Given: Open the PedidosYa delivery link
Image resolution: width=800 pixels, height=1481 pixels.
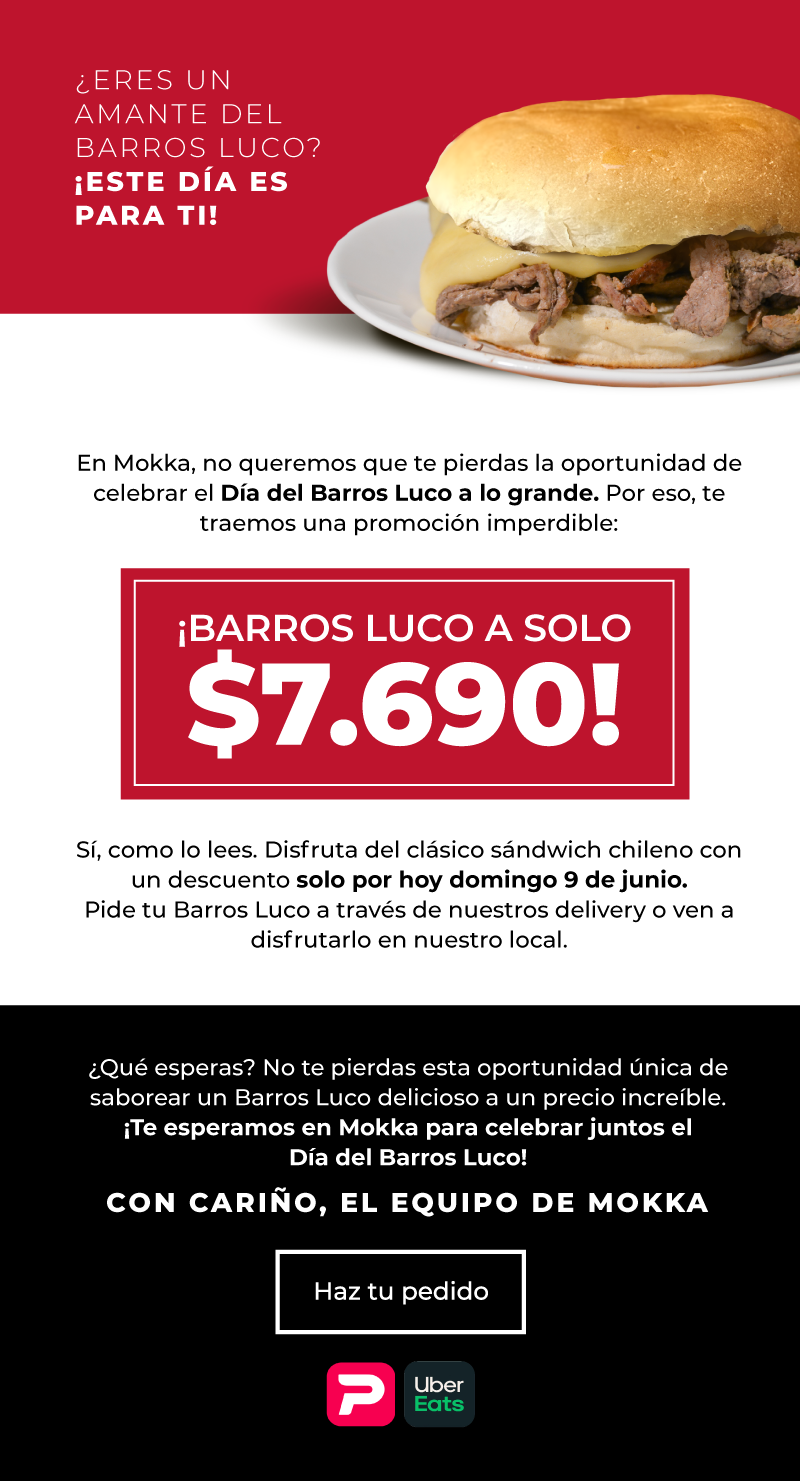Looking at the screenshot, I should (x=361, y=1394).
